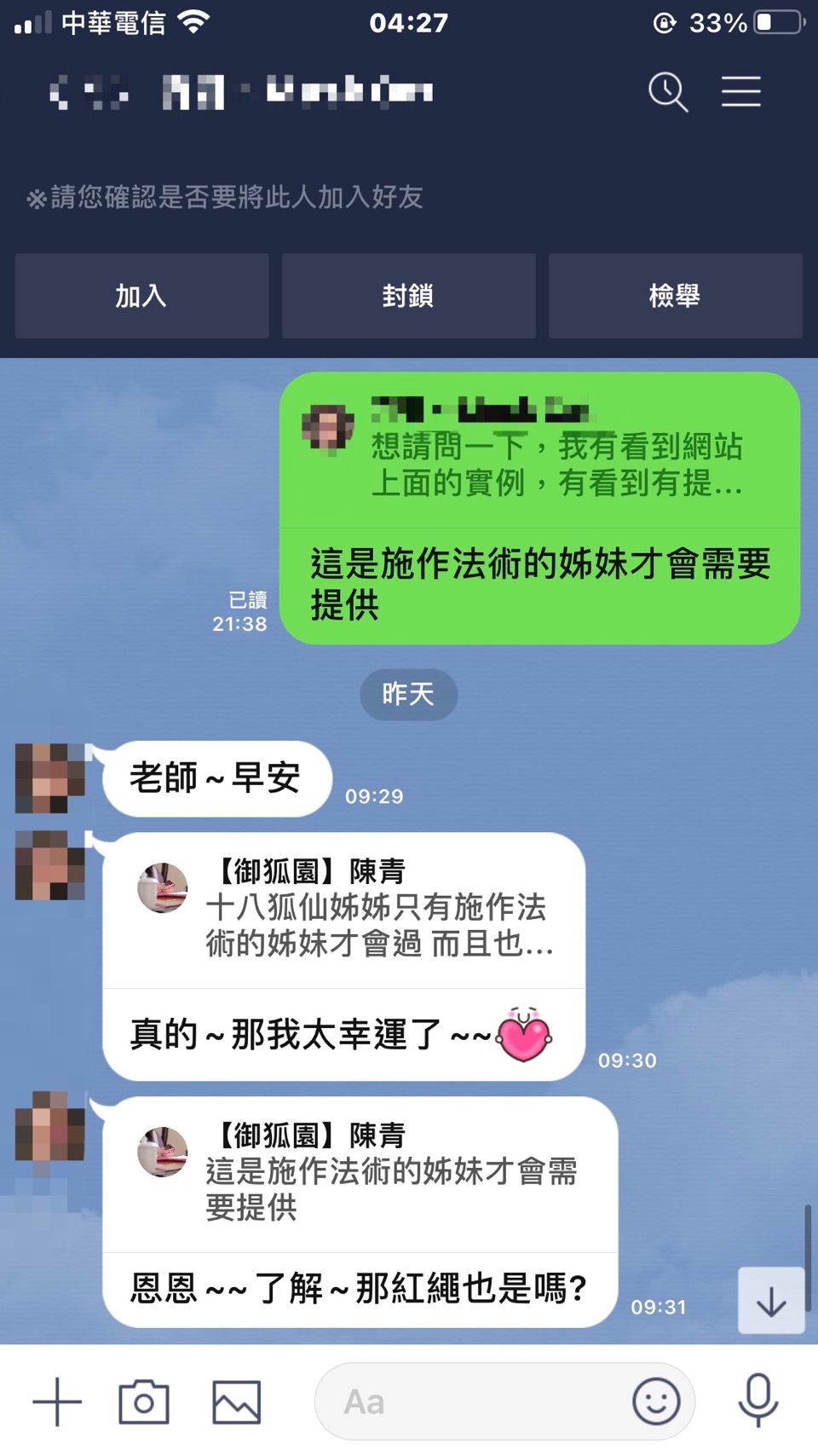Open quoted message about 紅繩 reply
818x1456 pixels.
[x=360, y=1172]
